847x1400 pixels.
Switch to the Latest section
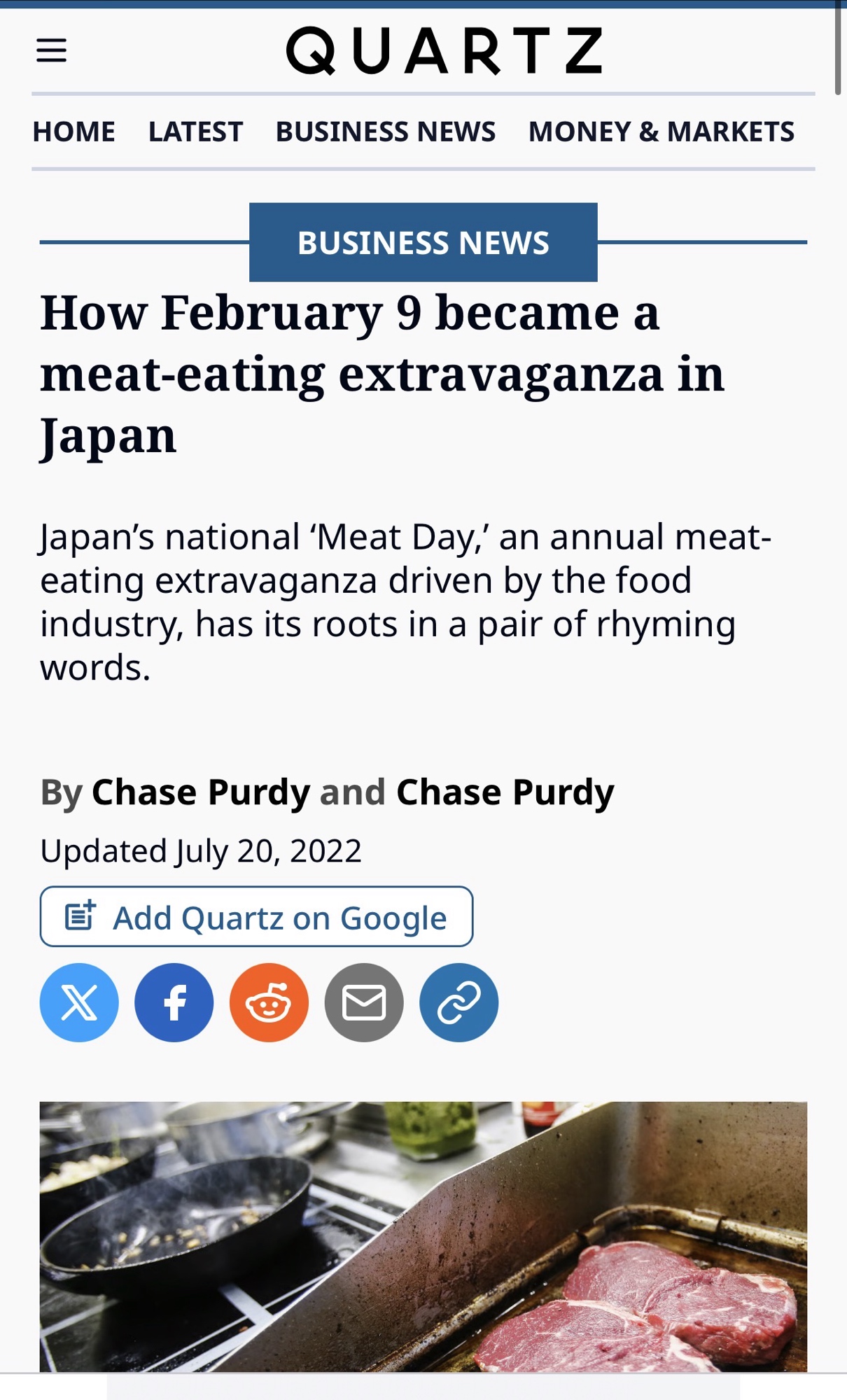click(x=195, y=132)
